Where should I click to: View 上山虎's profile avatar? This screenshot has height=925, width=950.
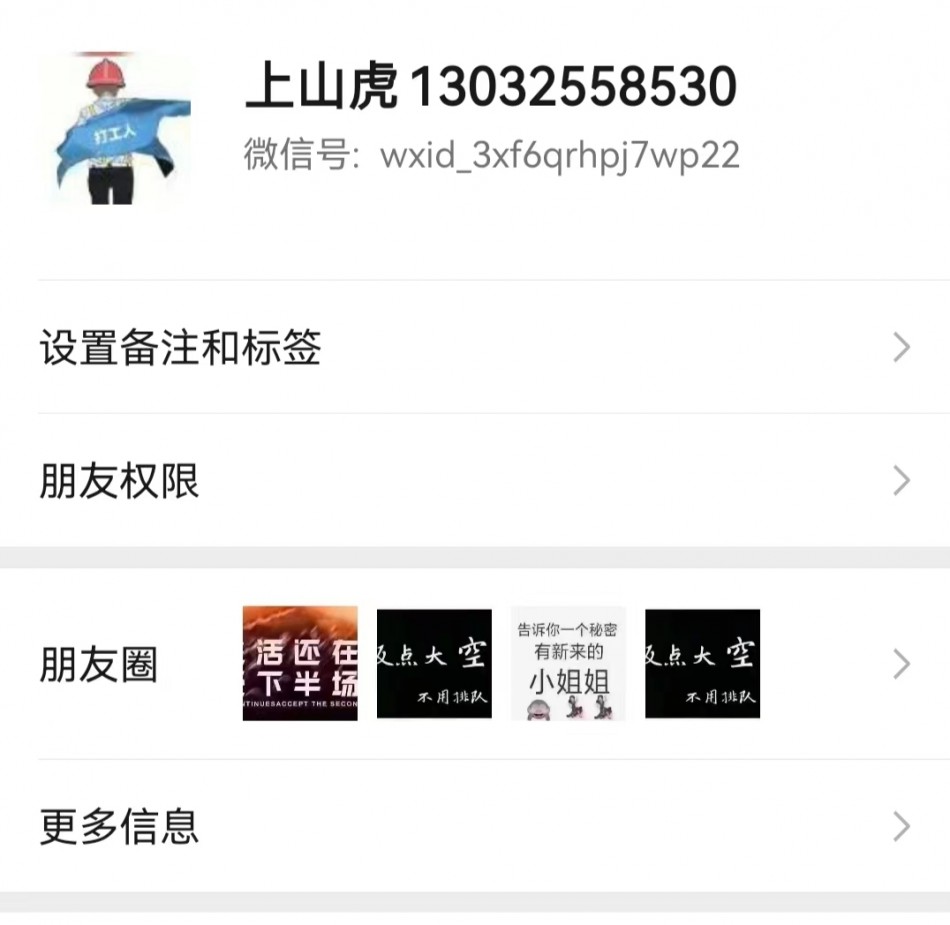pyautogui.click(x=114, y=129)
